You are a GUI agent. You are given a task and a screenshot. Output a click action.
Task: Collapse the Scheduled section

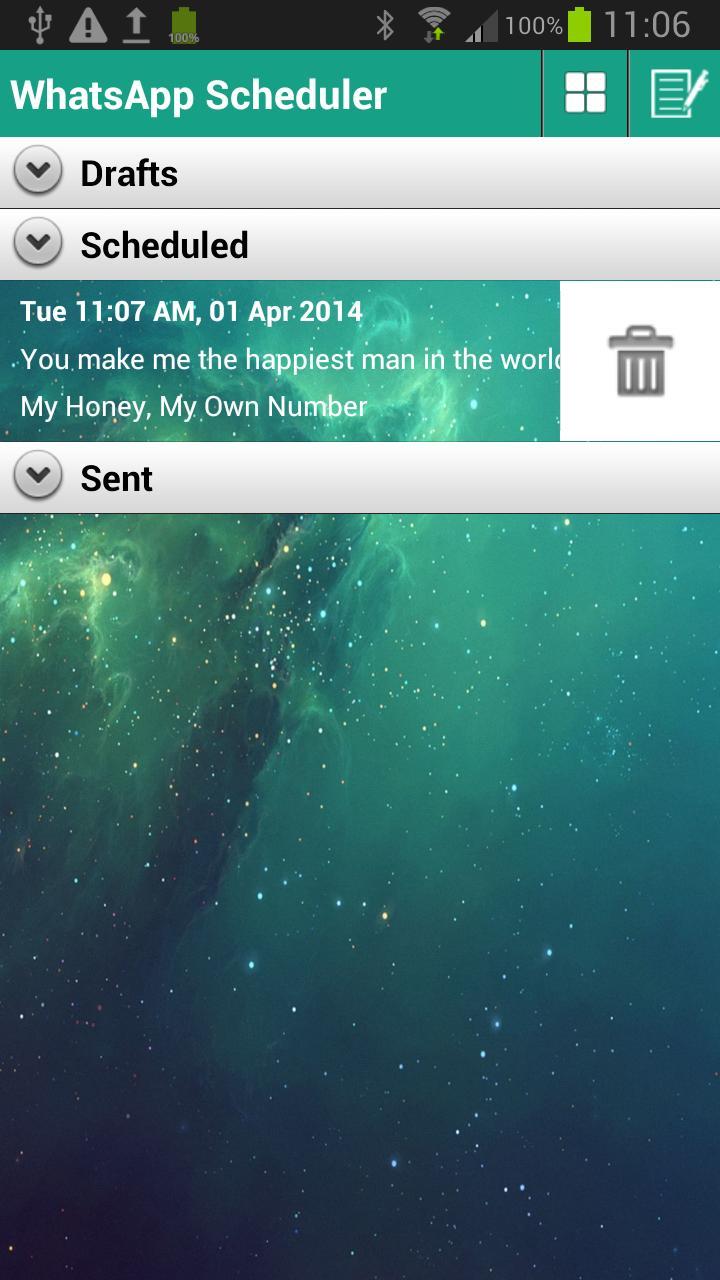click(360, 245)
